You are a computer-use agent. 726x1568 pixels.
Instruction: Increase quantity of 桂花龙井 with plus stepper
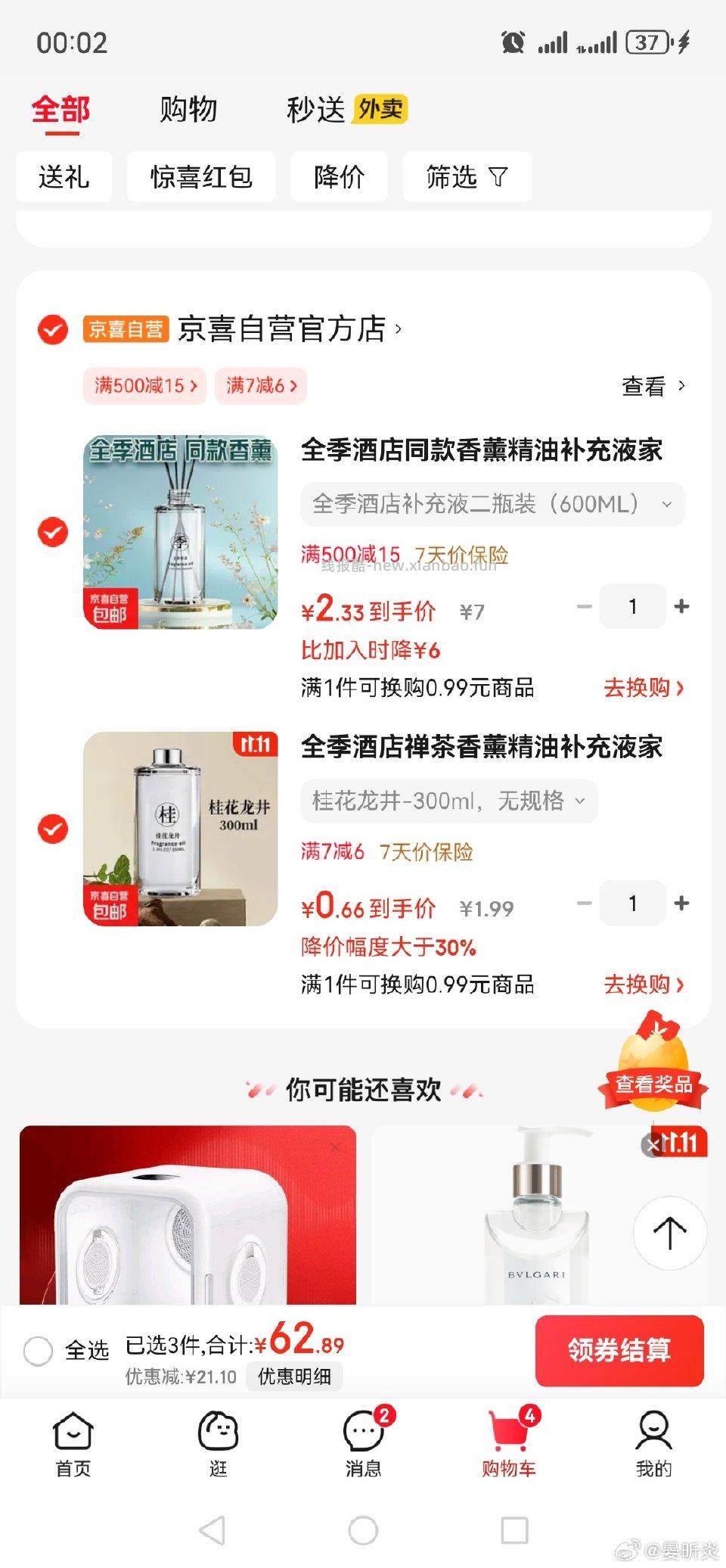coord(681,903)
